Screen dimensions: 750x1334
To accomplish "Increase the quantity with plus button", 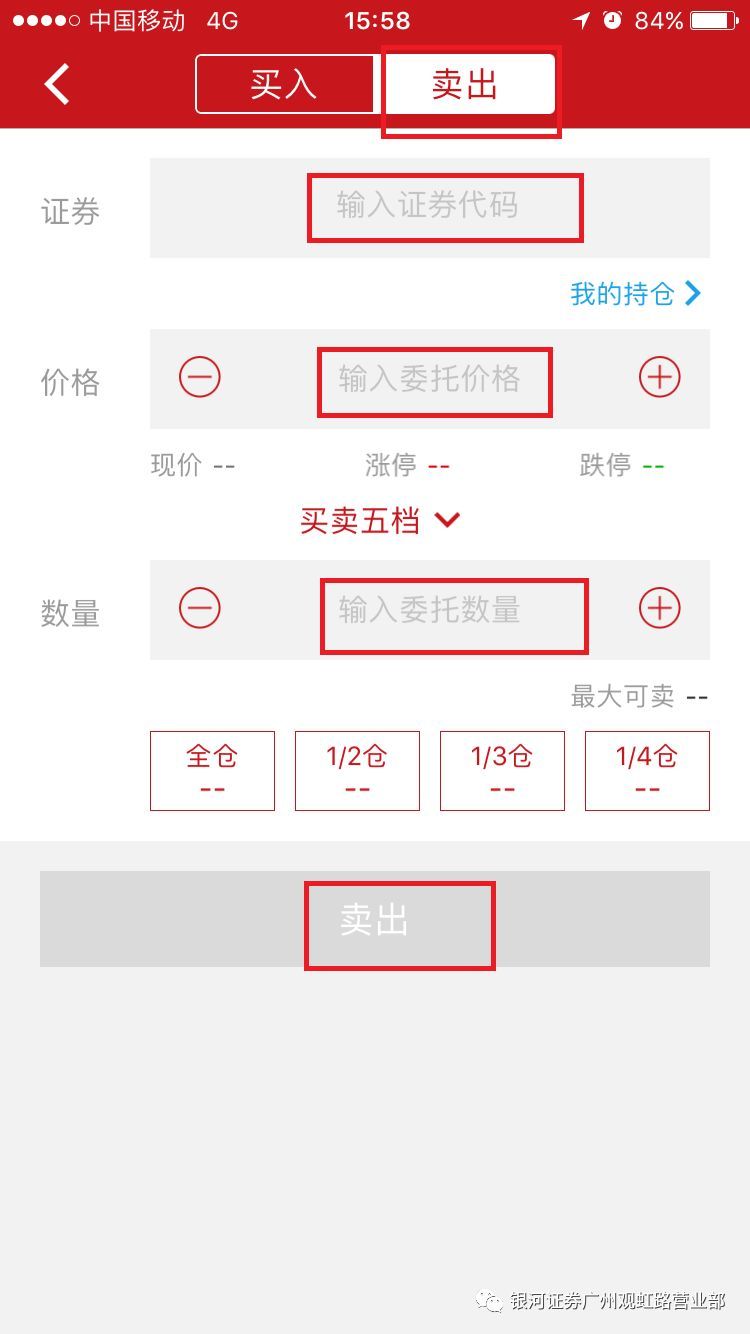I will click(x=659, y=608).
